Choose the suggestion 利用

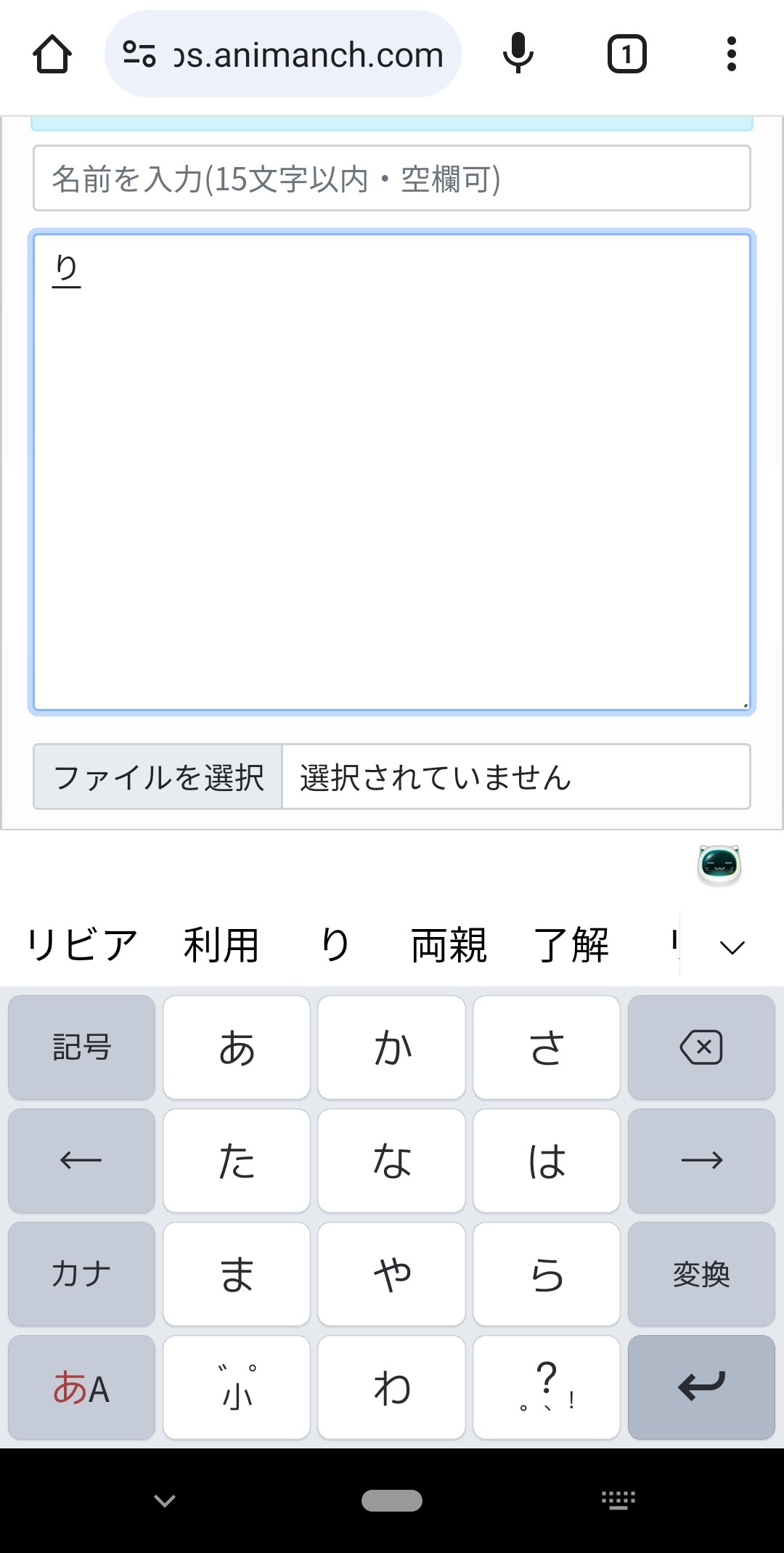point(221,946)
